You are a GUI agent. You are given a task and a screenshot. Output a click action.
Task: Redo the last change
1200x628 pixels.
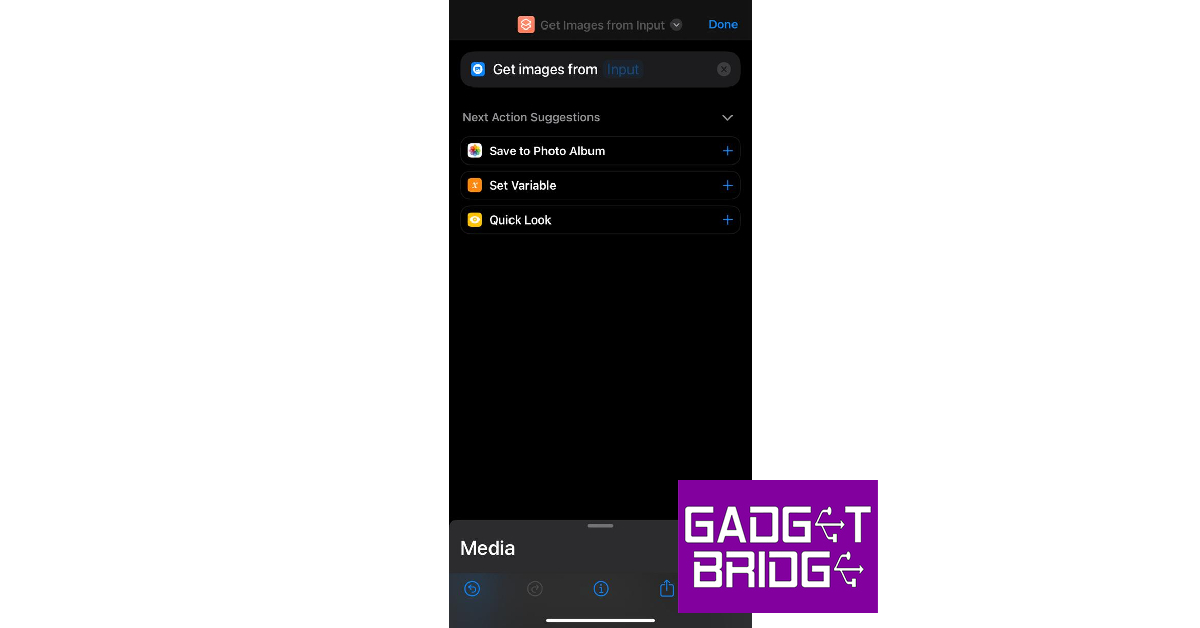[535, 589]
